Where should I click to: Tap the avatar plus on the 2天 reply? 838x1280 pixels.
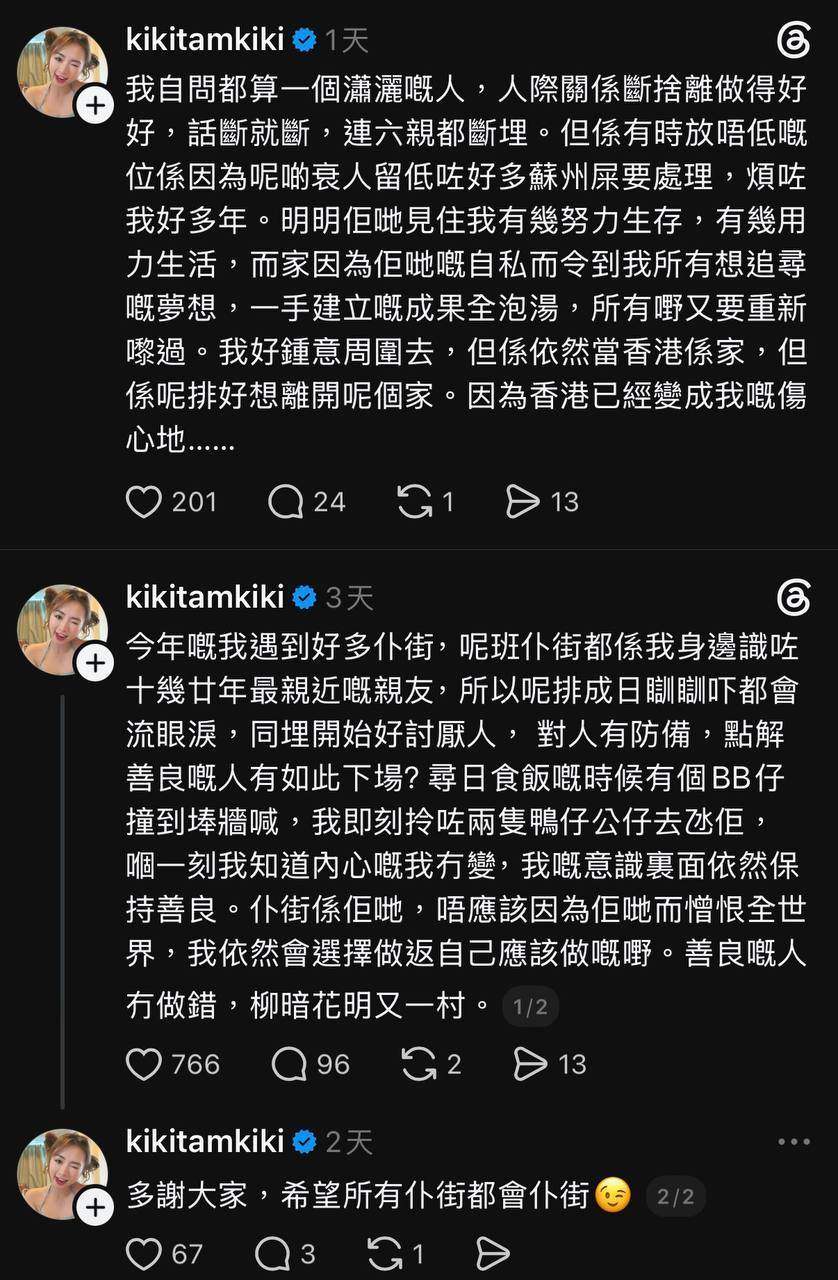click(95, 1208)
